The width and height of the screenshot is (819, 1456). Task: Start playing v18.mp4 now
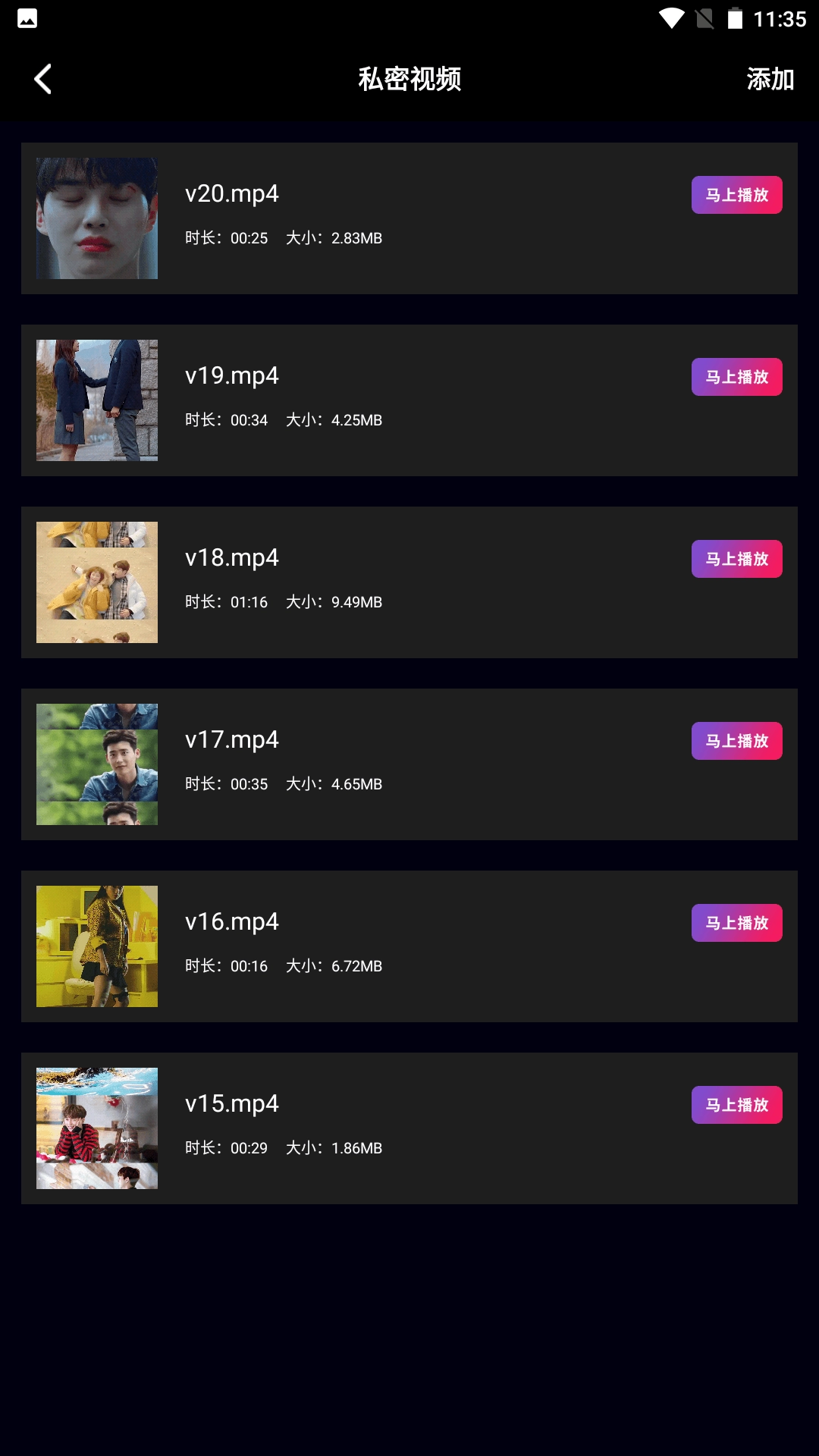point(736,559)
